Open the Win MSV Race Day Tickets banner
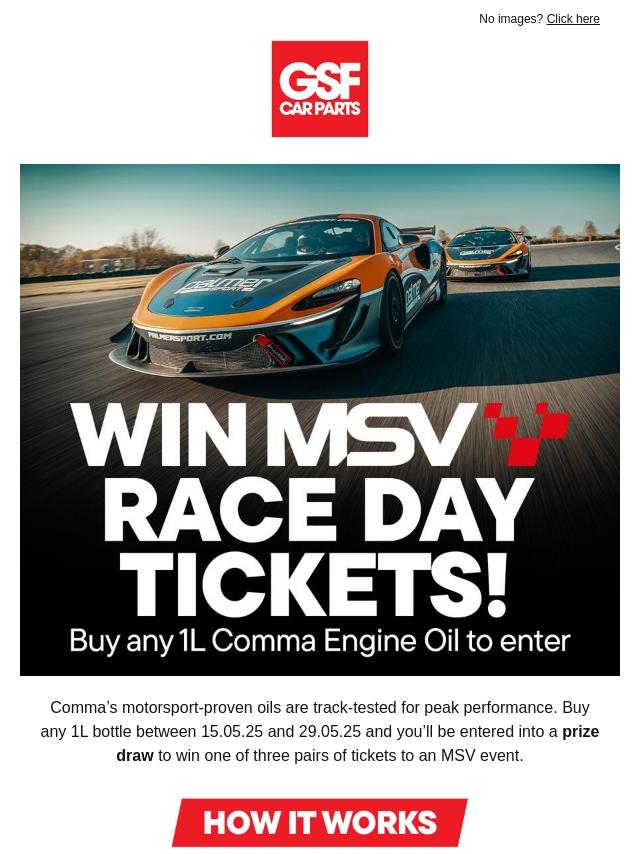 coord(320,420)
